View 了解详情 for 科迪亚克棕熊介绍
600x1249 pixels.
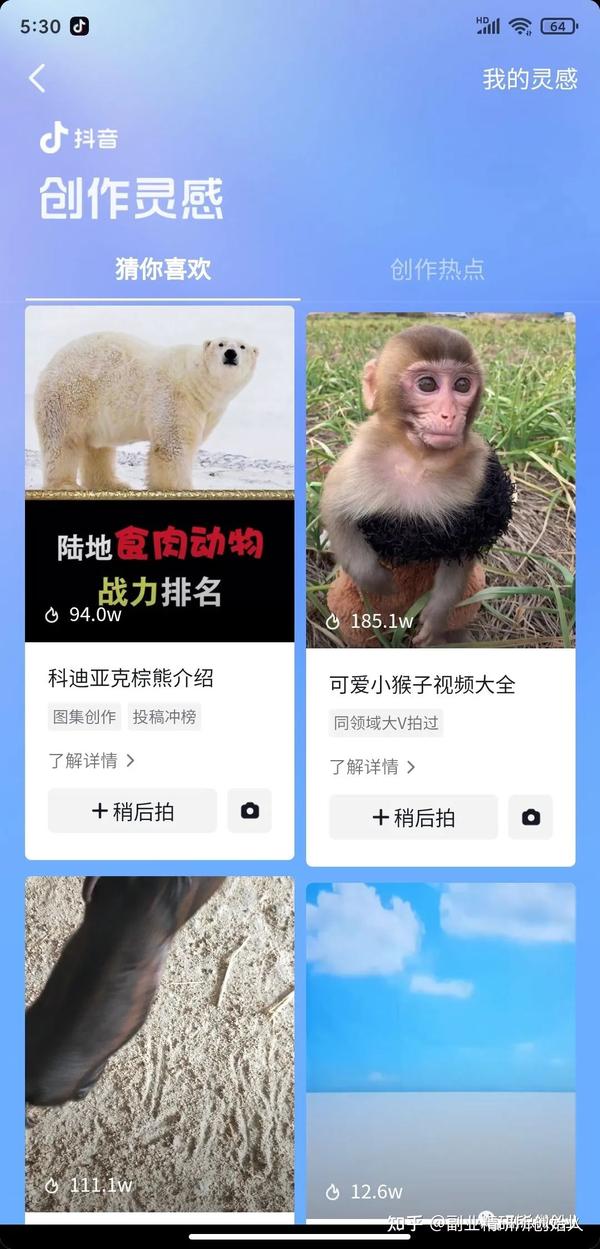[x=91, y=760]
